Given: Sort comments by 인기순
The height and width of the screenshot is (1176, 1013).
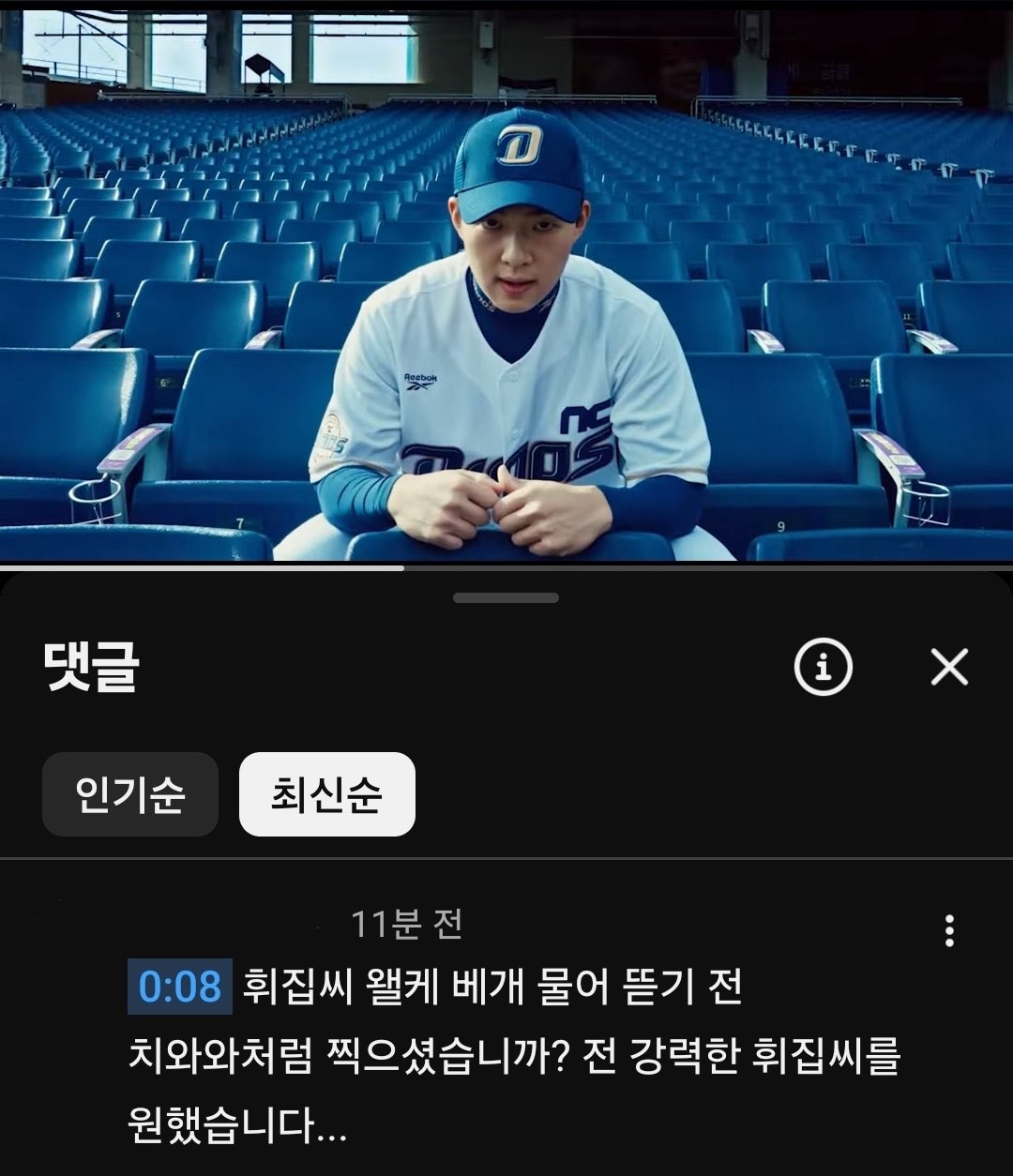Looking at the screenshot, I should coord(130,795).
